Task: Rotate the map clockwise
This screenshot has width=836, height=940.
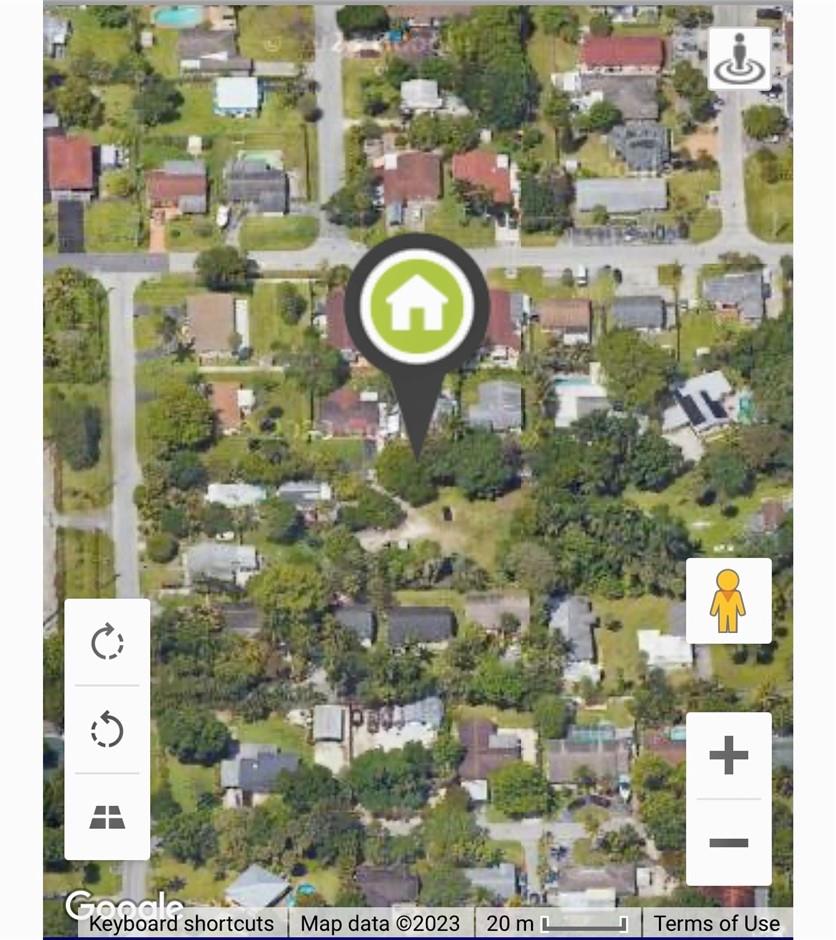Action: coord(107,642)
